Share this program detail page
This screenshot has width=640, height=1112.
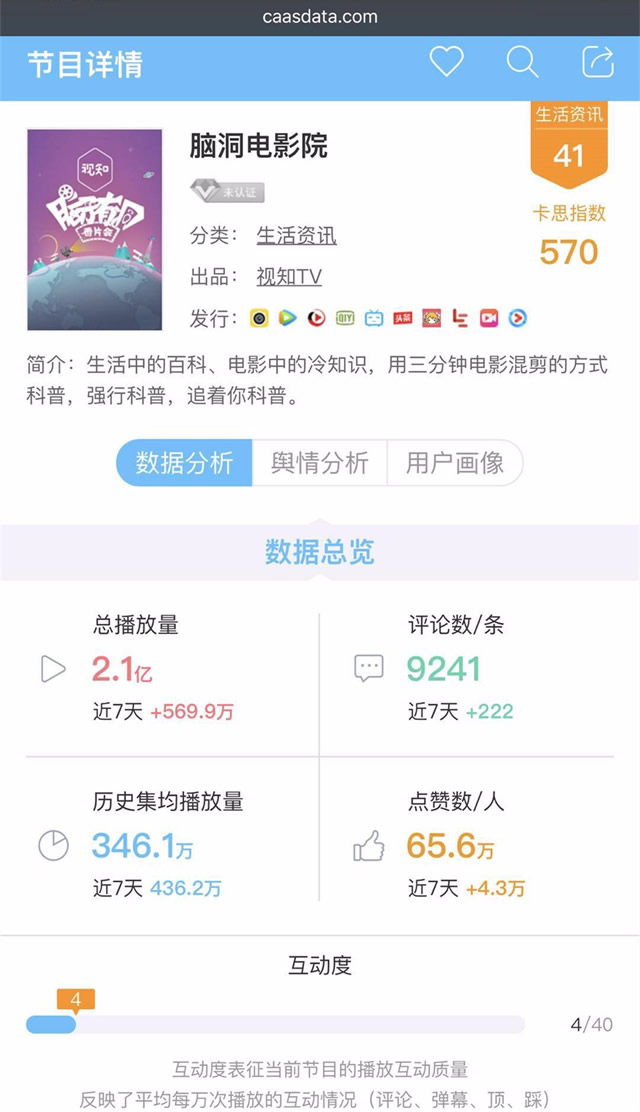(x=598, y=62)
